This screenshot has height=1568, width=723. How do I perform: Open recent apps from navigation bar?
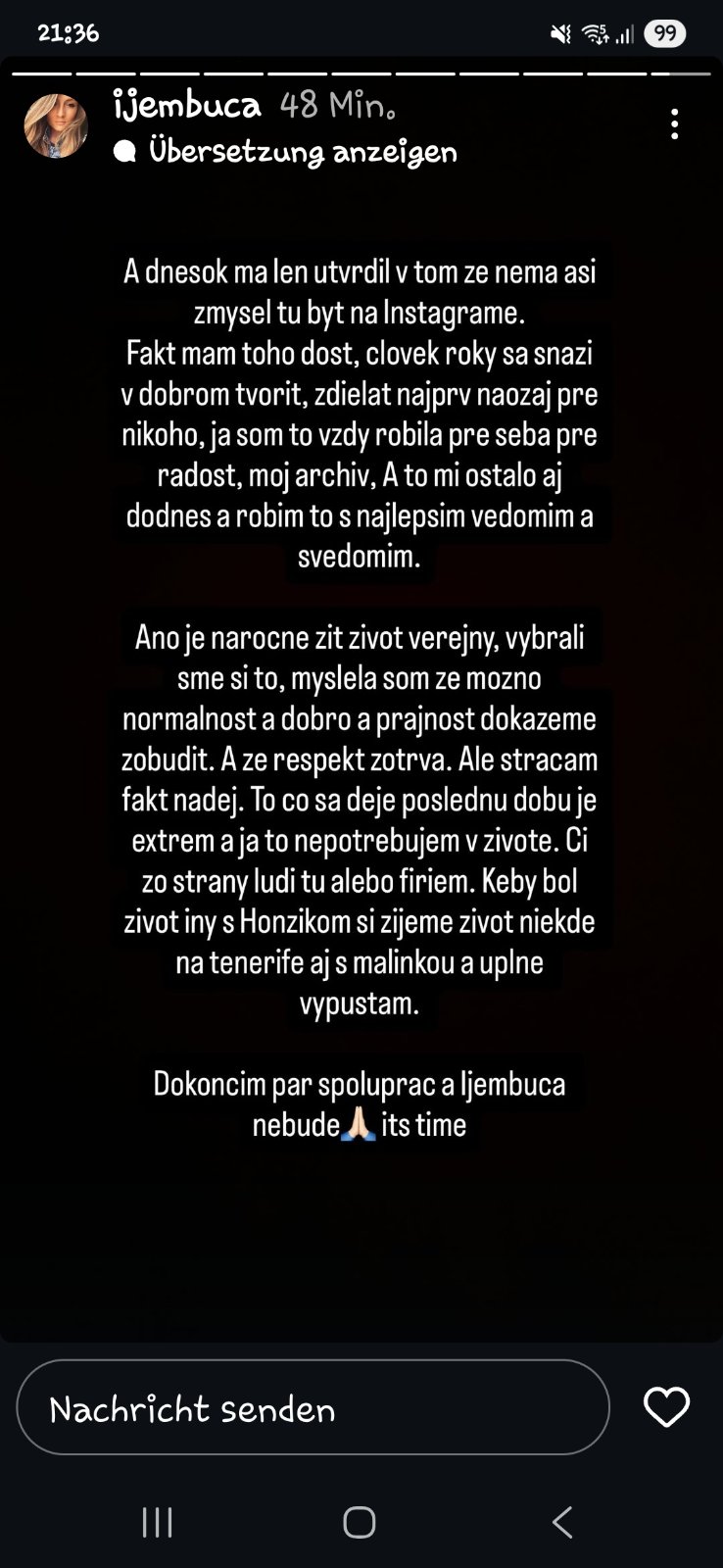[158, 1522]
